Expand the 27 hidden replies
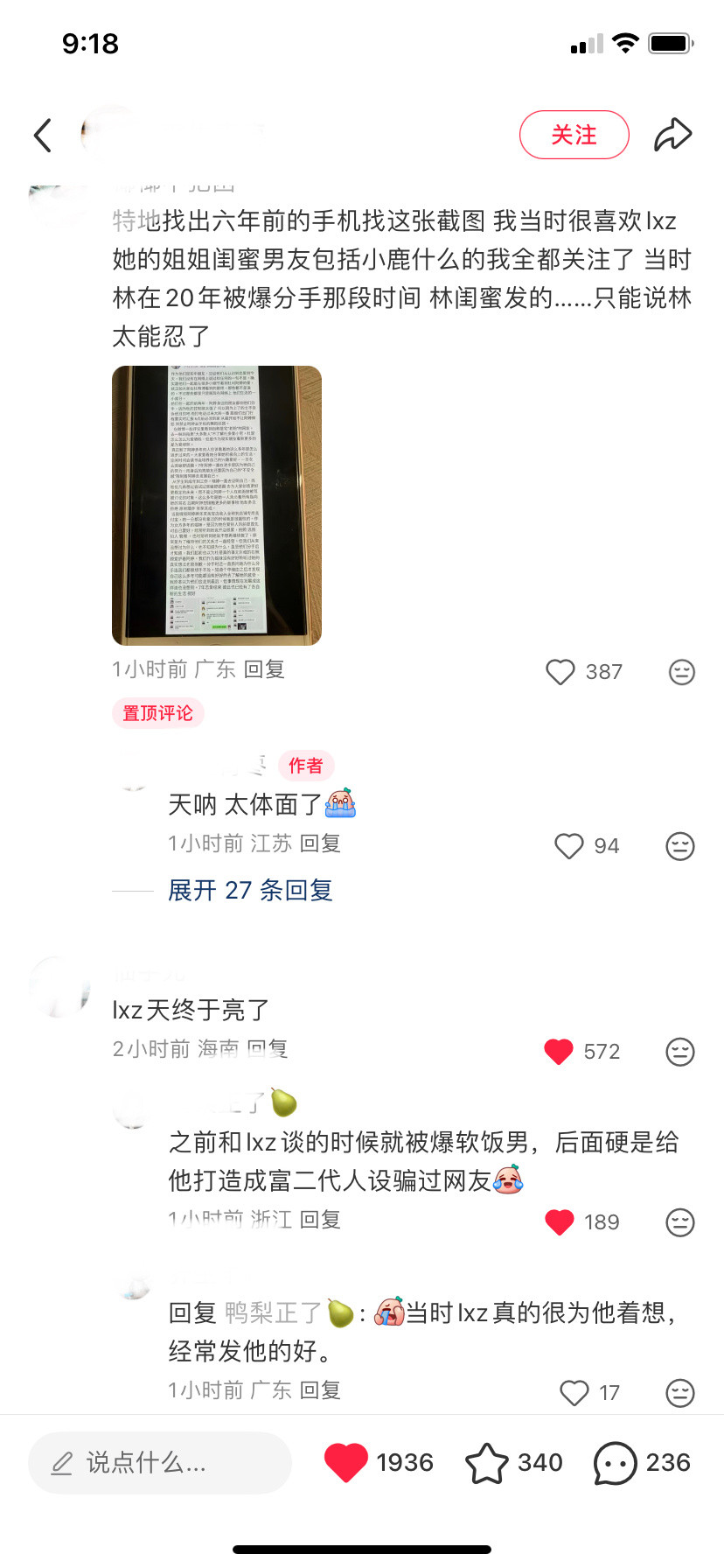The image size is (724, 1568). point(249,890)
